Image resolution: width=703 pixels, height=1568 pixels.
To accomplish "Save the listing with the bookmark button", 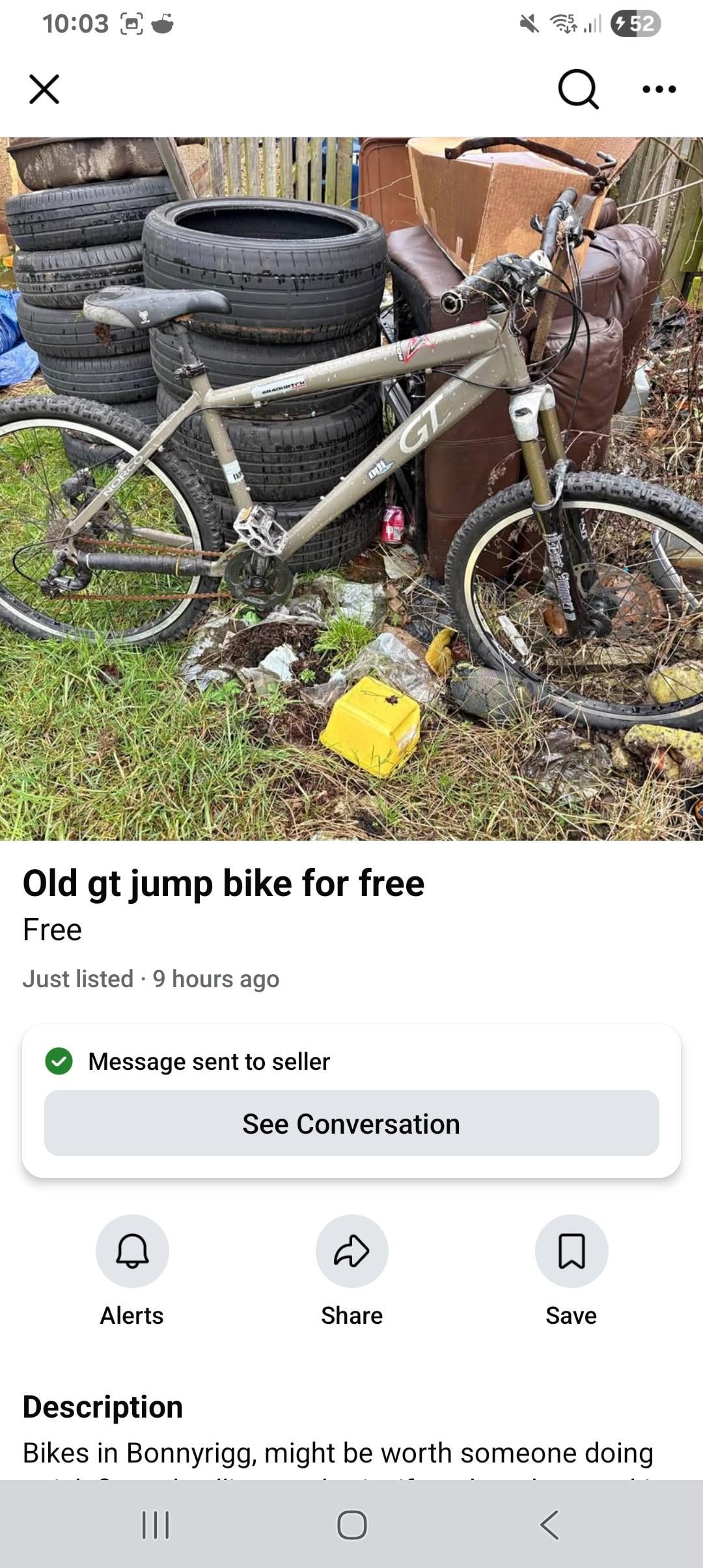I will point(572,1251).
